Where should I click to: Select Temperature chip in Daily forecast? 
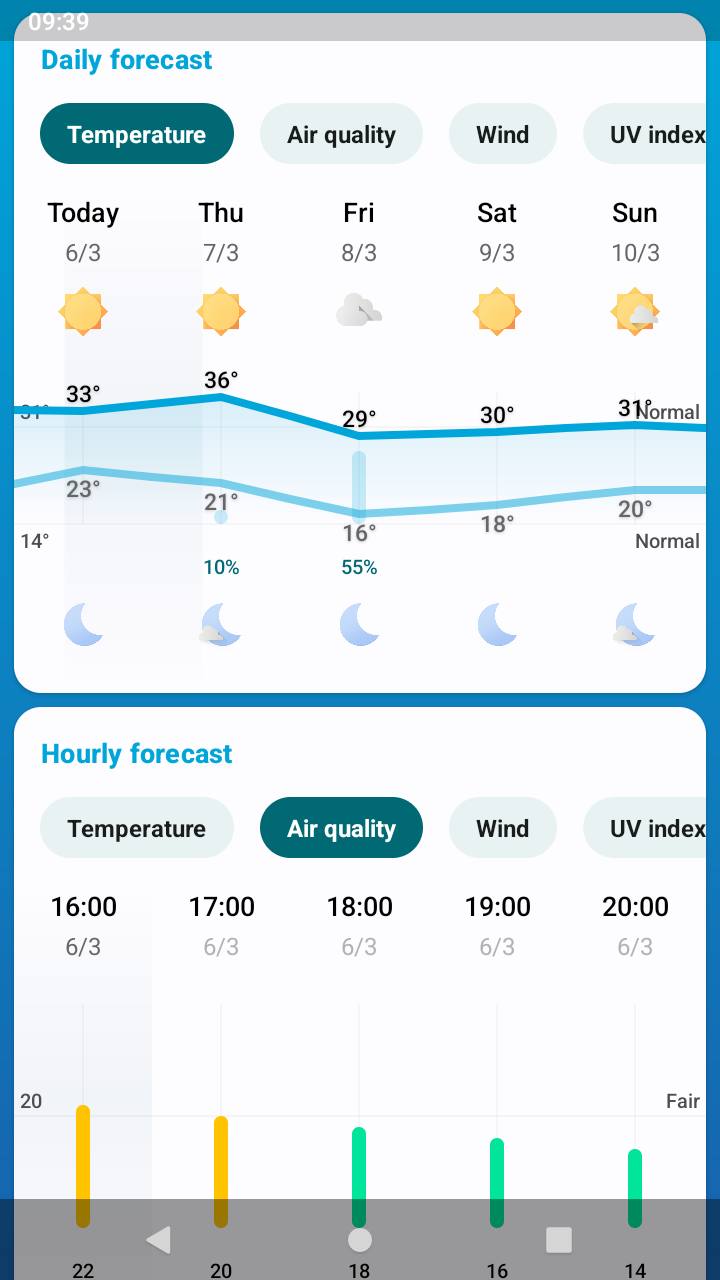point(137,134)
